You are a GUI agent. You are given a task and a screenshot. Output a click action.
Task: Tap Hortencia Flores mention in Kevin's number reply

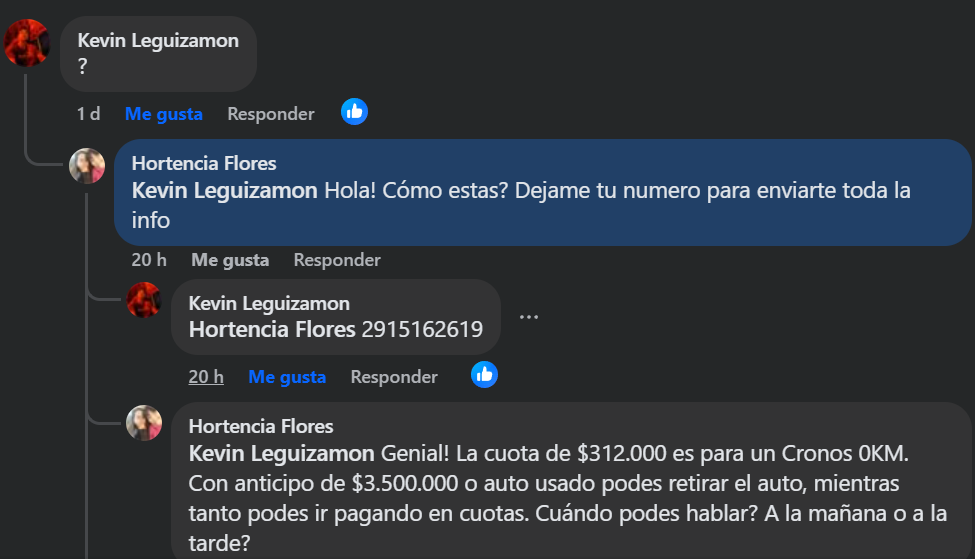[x=272, y=329]
